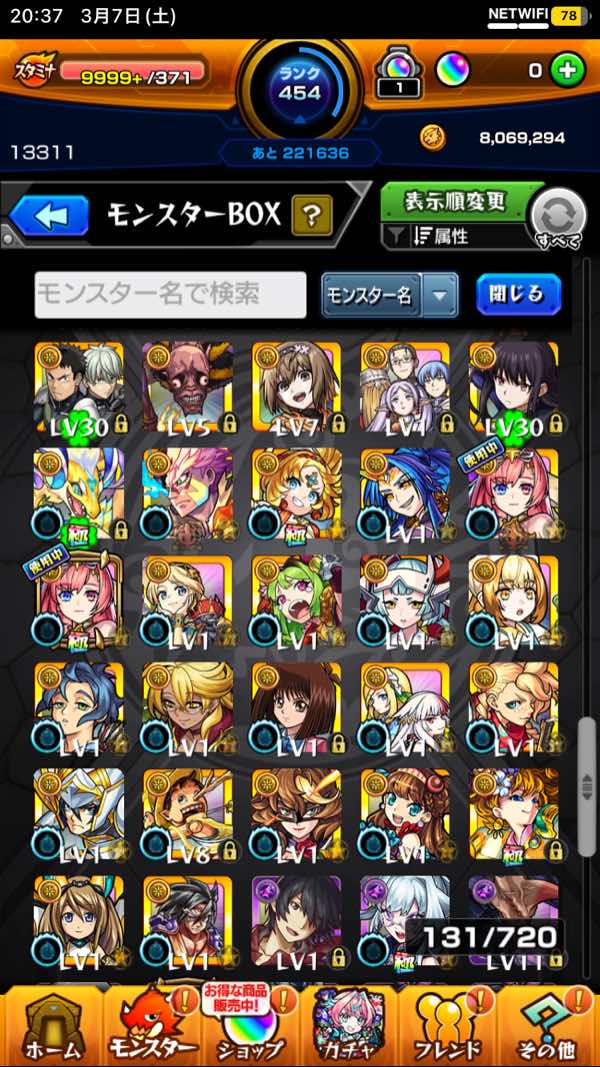The height and width of the screenshot is (1067, 600).
Task: Tap 閉じる to close search
Action: click(517, 294)
